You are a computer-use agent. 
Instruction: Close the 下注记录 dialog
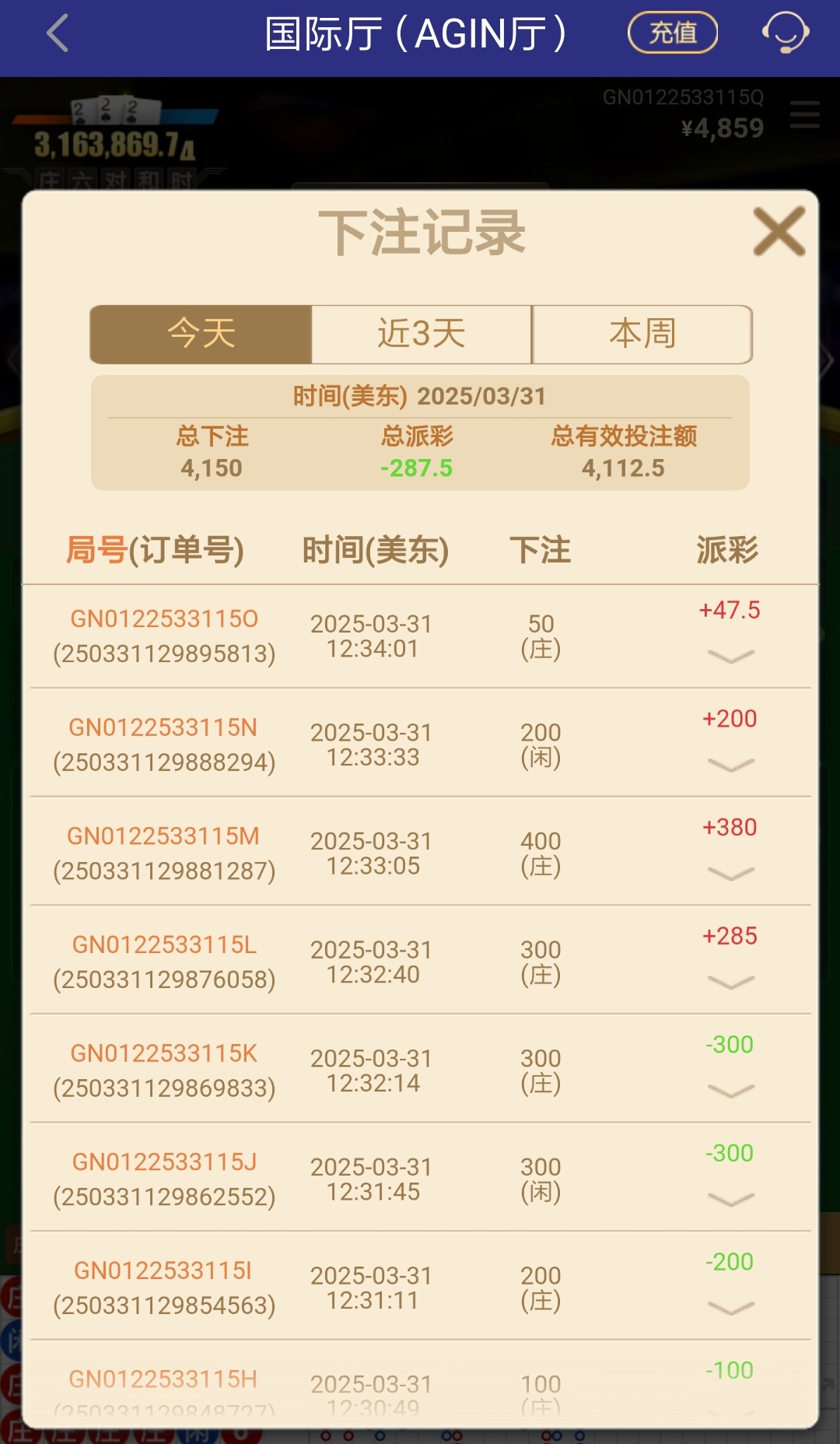click(x=779, y=232)
